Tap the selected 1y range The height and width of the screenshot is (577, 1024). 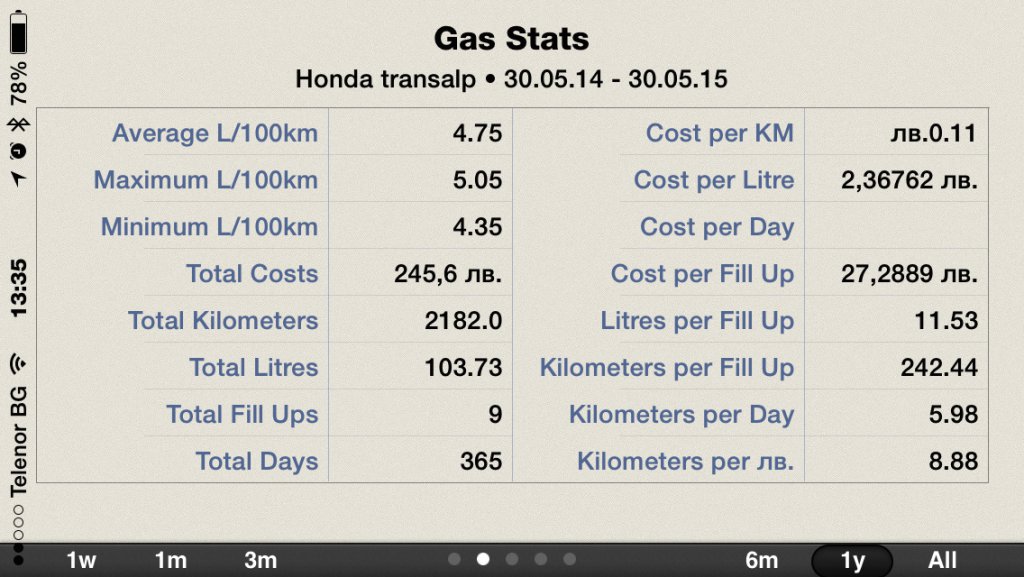click(x=852, y=560)
